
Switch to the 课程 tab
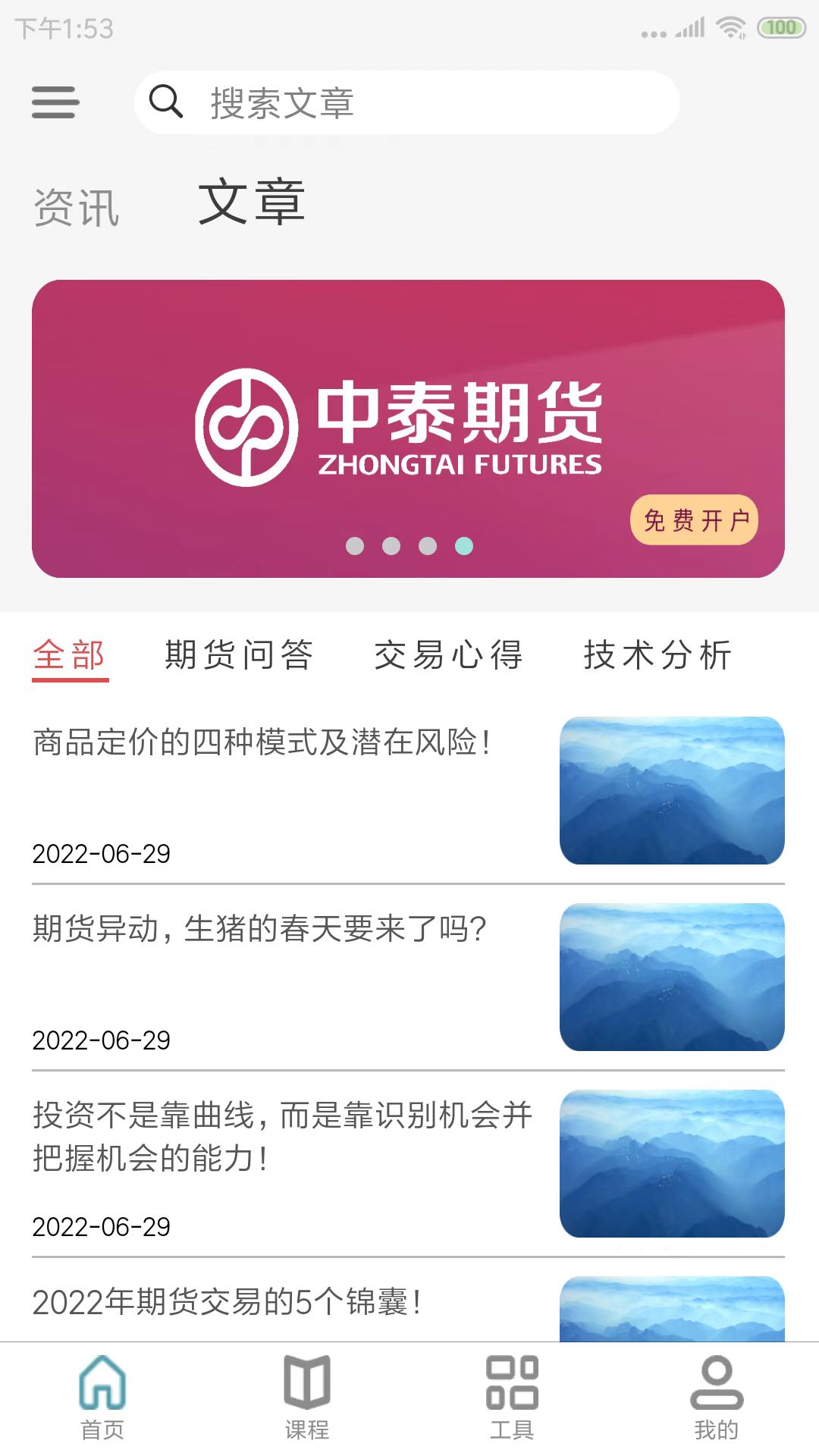(x=307, y=1398)
